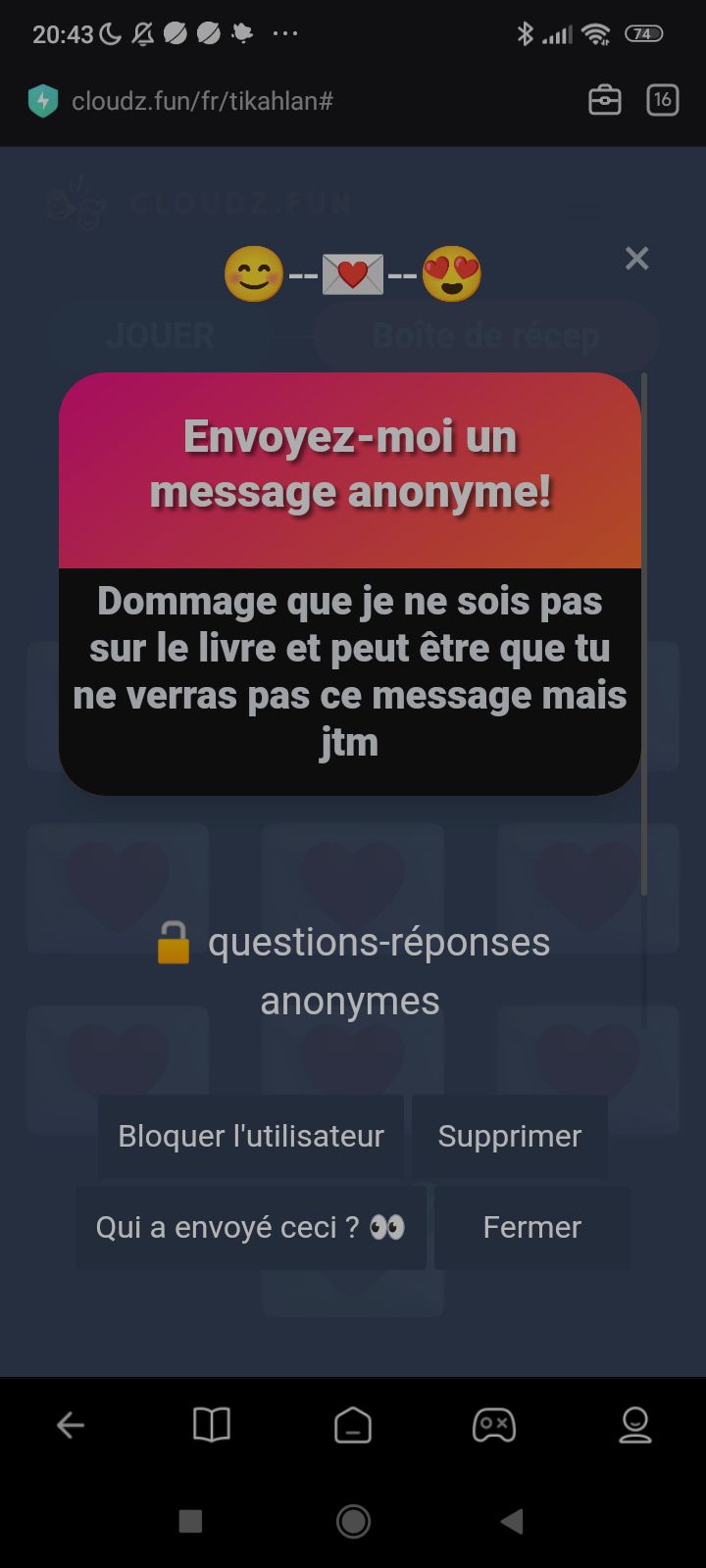Open browser bookmarks book icon
Viewport: 706px width, 1568px height.
pos(212,1425)
